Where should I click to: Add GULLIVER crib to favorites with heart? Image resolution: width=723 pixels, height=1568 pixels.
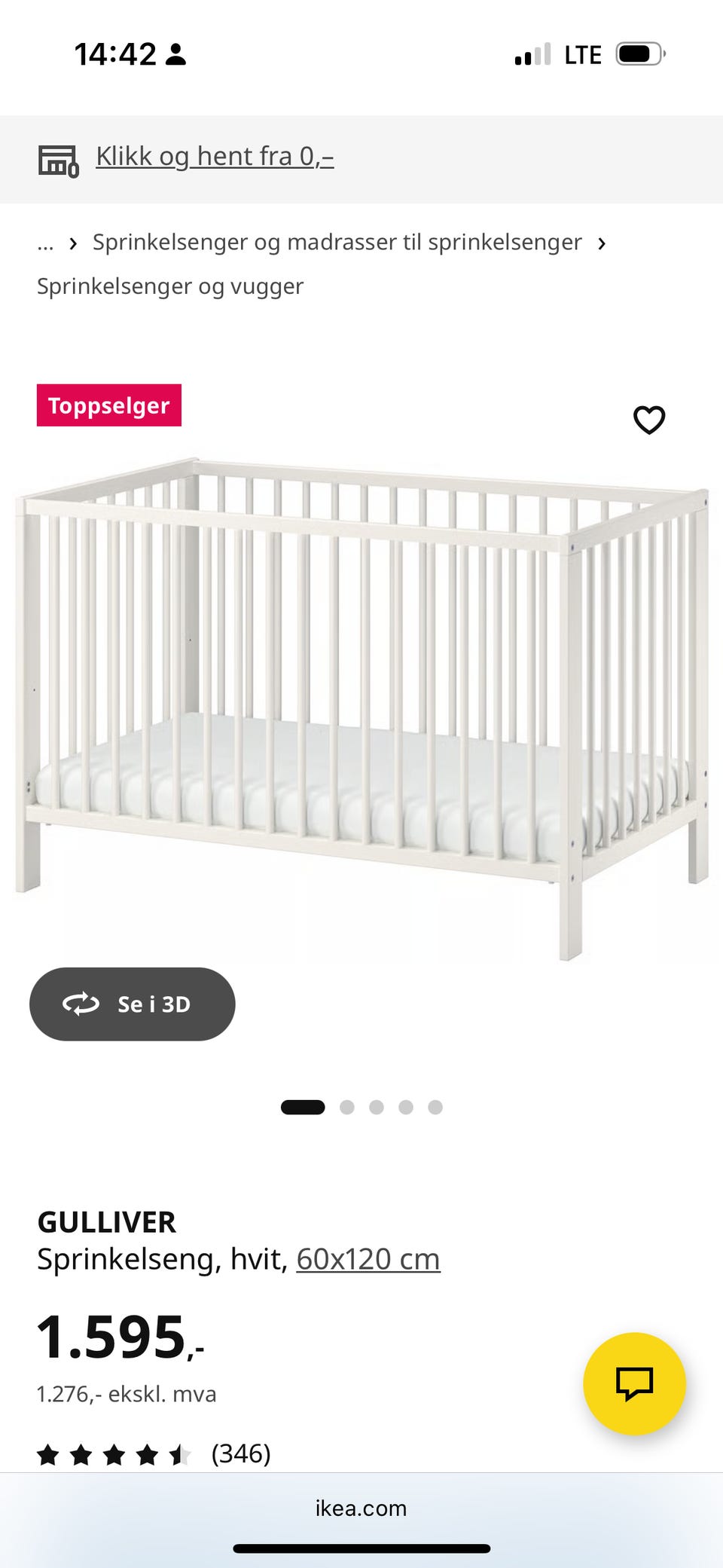point(649,420)
